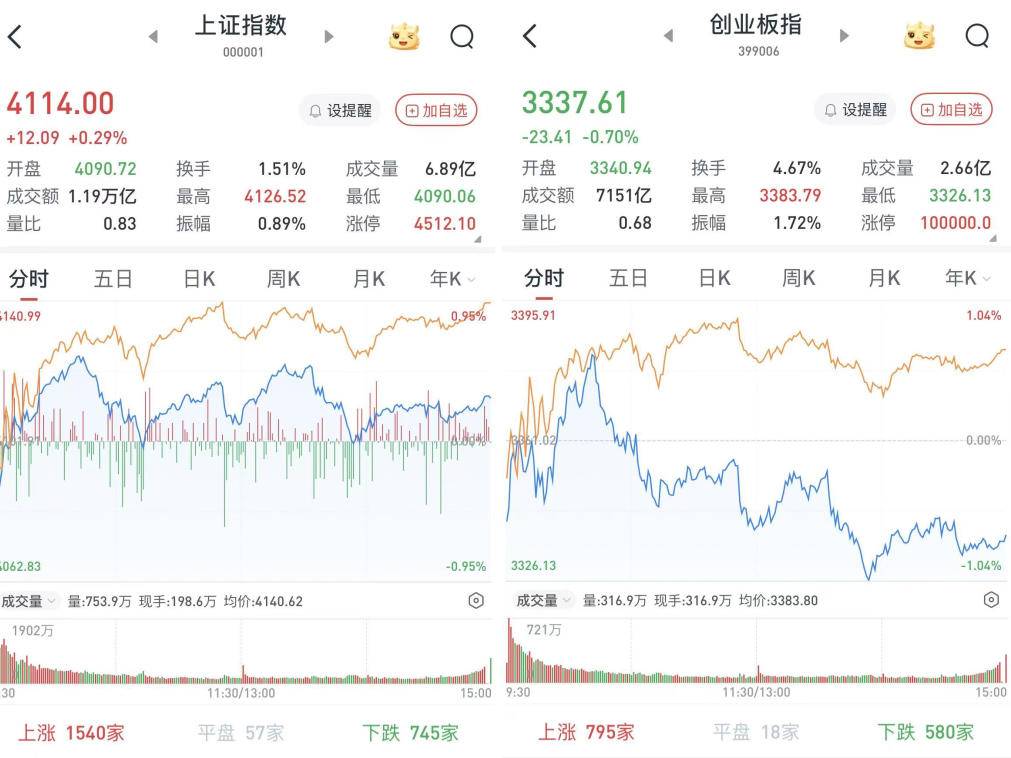The image size is (1011, 758).
Task: Open chart settings for 创业板指
Action: [x=991, y=601]
